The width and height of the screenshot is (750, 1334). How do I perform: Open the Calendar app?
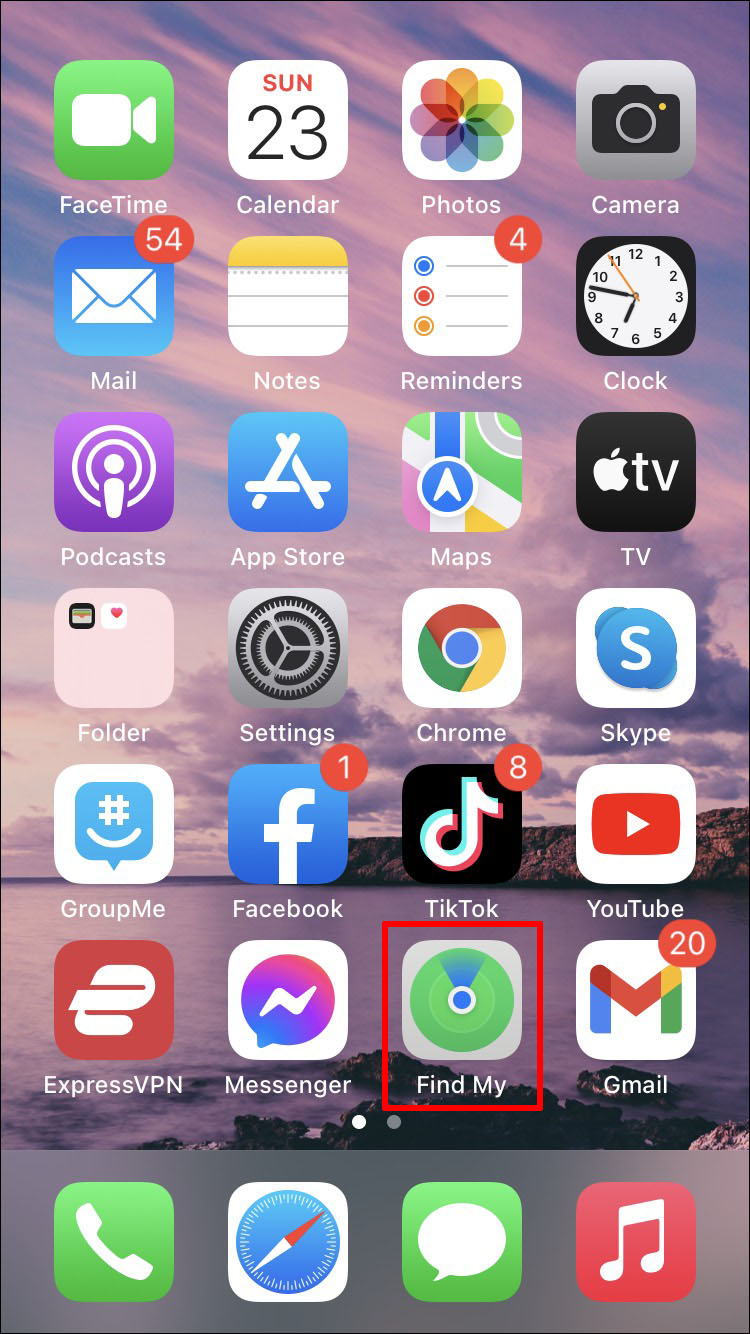pos(288,120)
